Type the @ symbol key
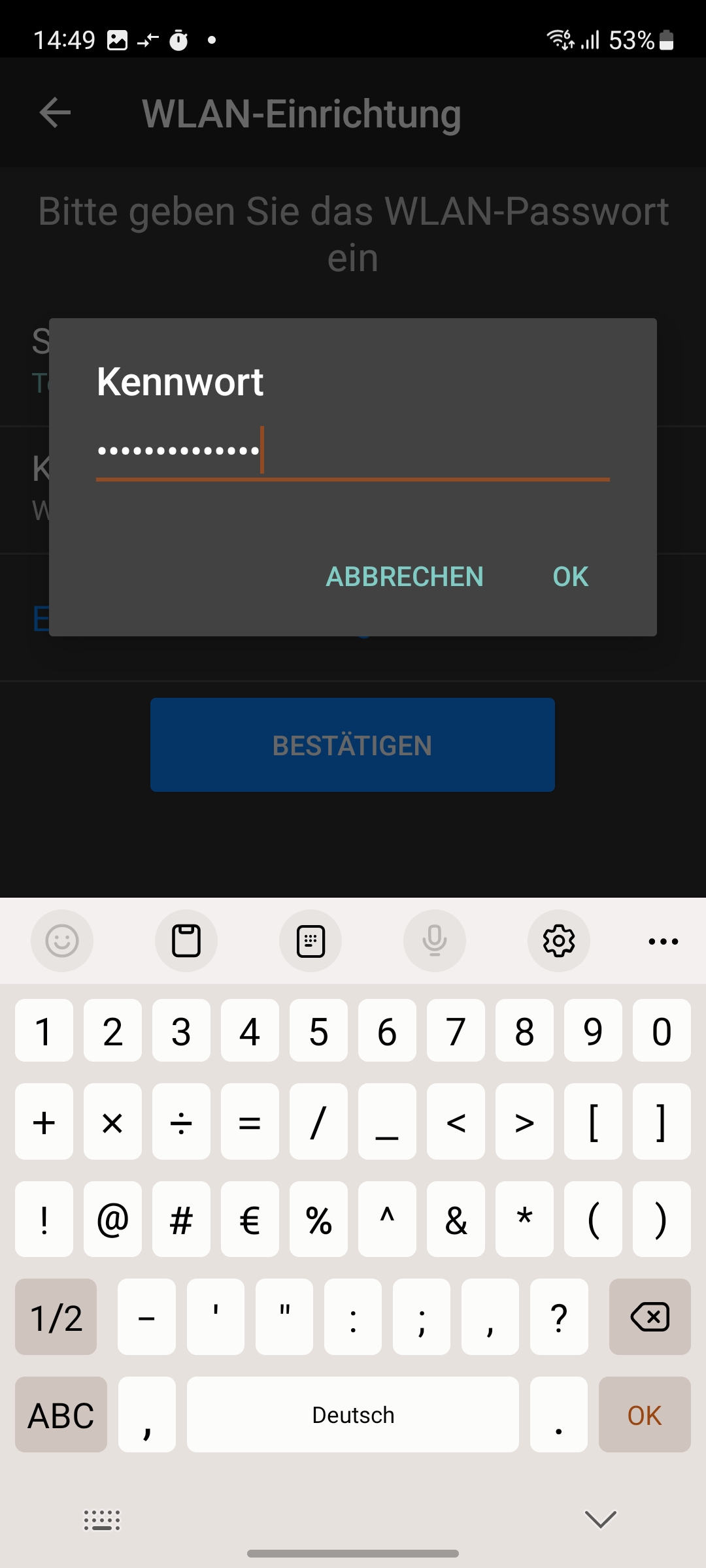 coord(112,1219)
